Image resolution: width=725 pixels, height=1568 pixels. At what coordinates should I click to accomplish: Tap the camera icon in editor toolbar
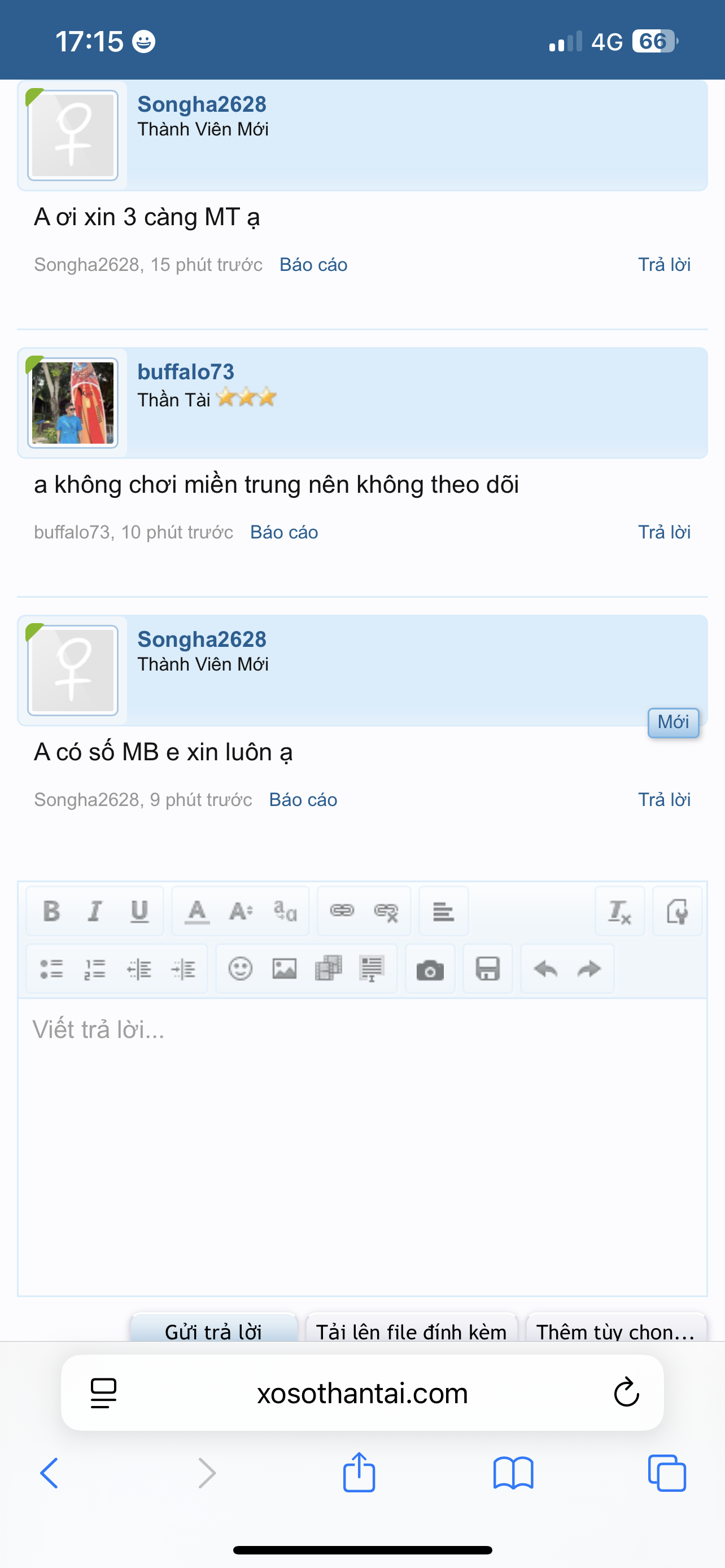click(430, 970)
